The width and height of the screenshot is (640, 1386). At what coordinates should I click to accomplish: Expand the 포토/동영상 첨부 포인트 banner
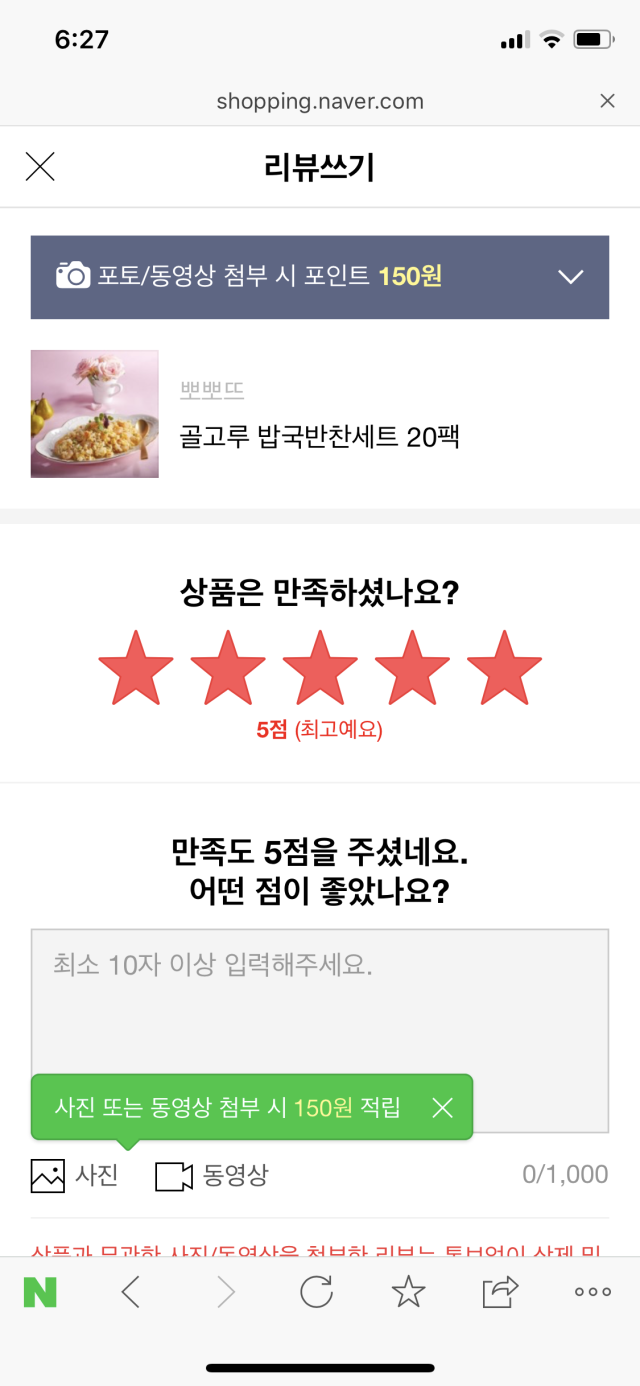tap(570, 277)
